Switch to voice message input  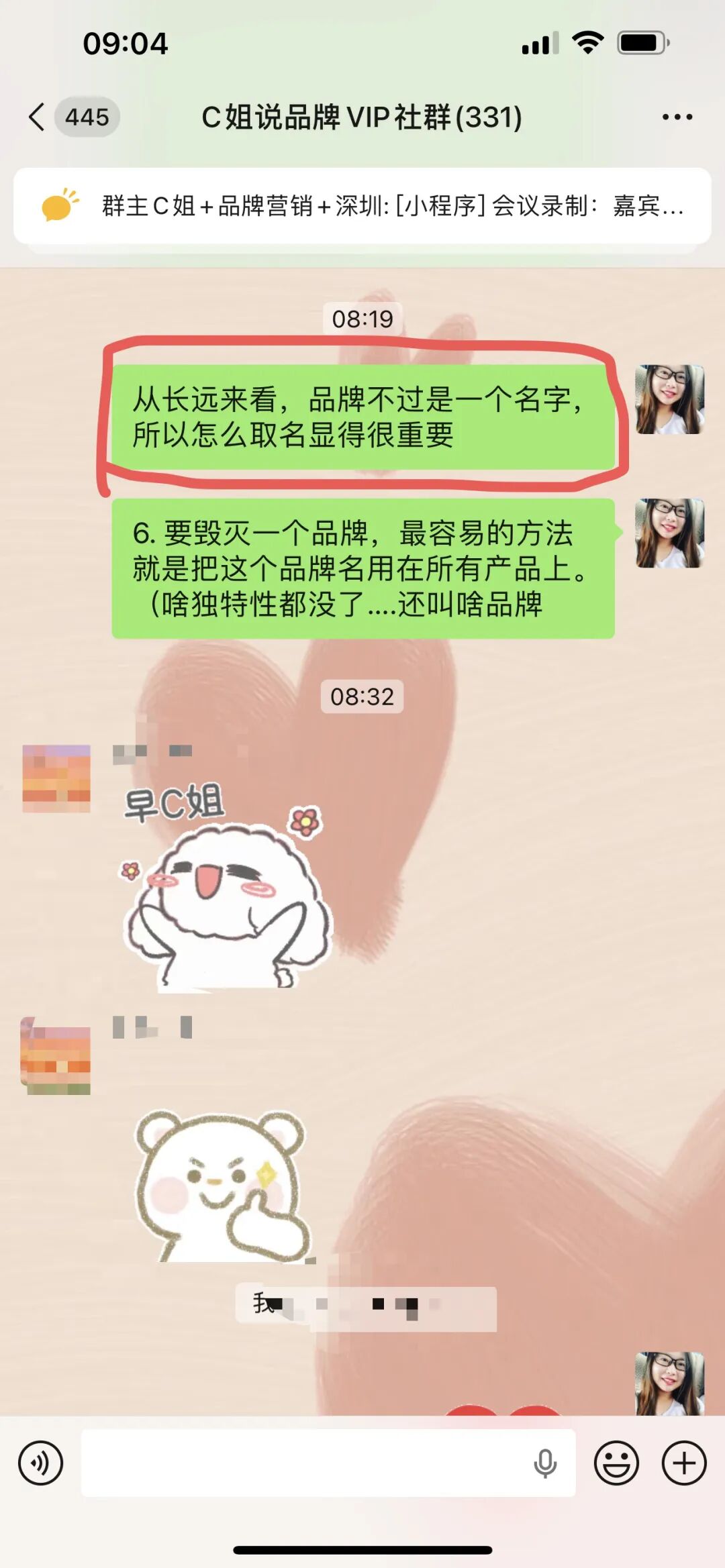[41, 1463]
